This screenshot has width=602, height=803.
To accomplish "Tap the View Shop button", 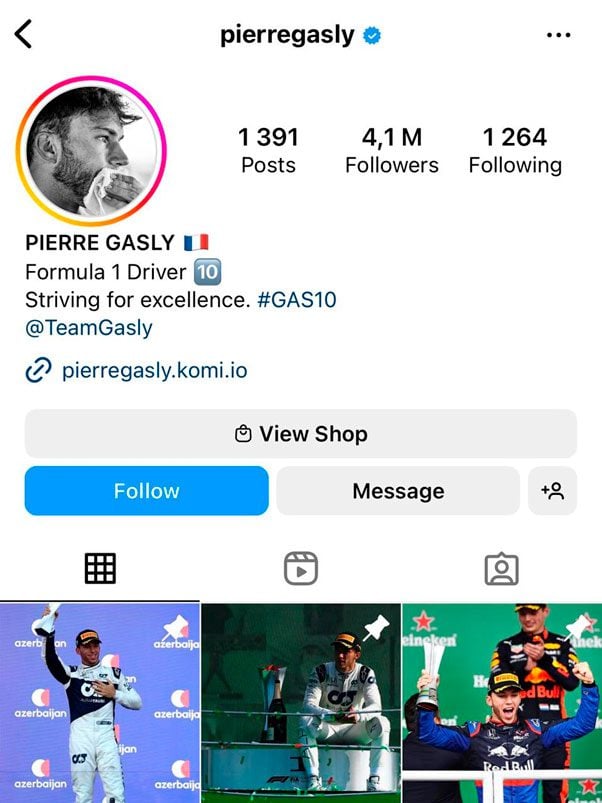I will pyautogui.click(x=301, y=434).
